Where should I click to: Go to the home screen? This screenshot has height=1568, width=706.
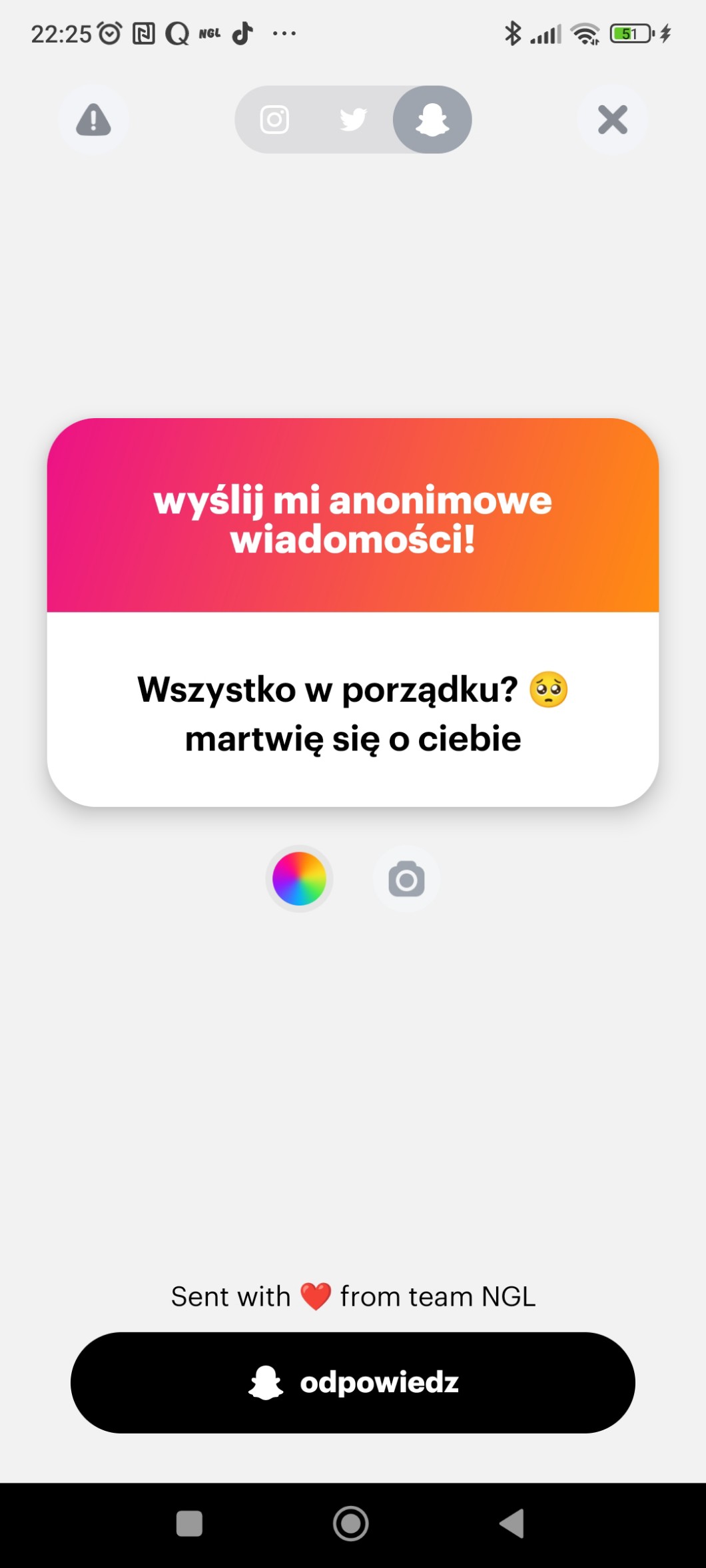click(351, 1523)
